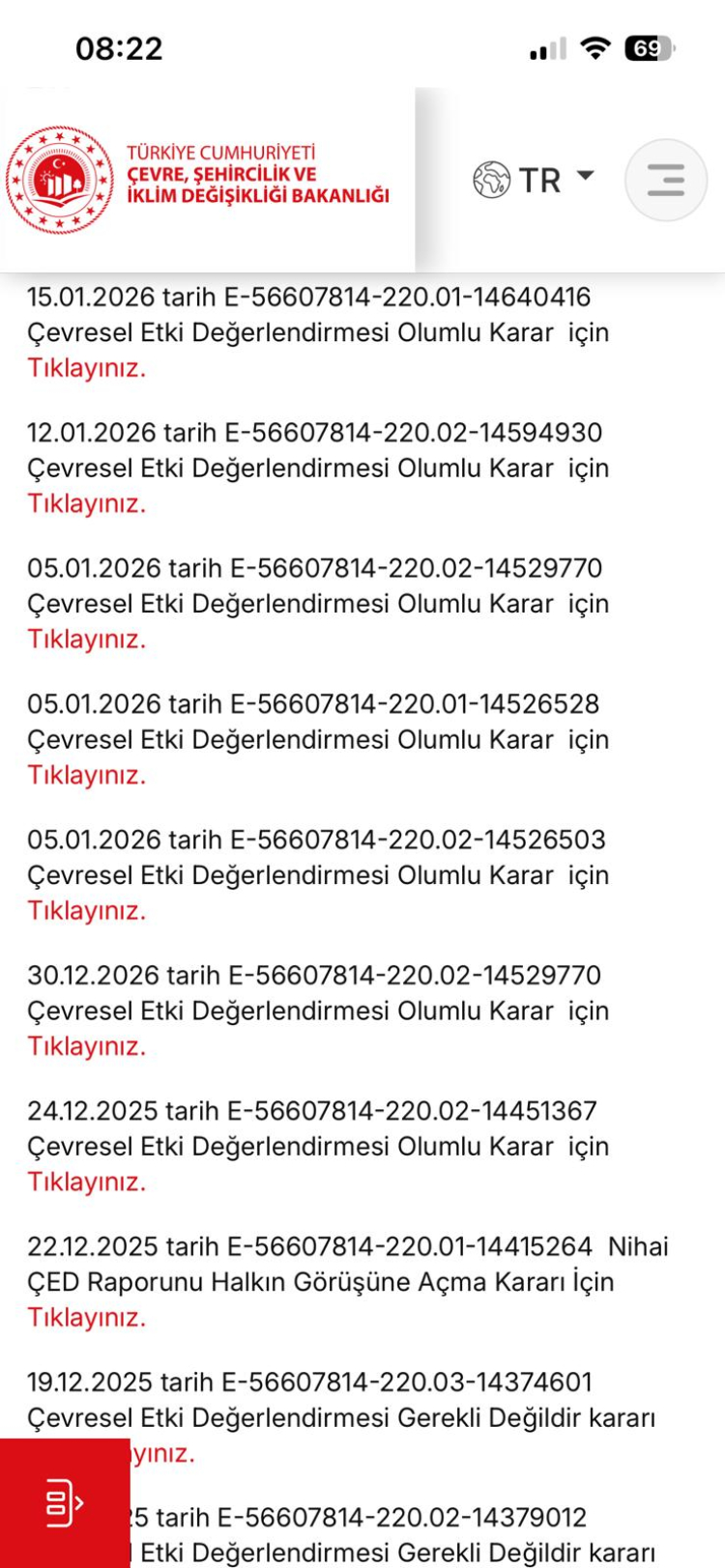Tap the red floating side panel button
The image size is (725, 1568).
[x=64, y=1502]
